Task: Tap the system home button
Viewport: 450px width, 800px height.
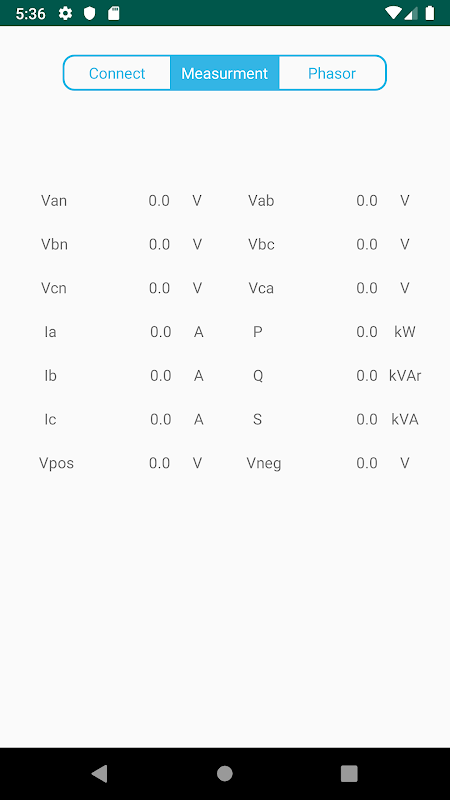Action: coord(224,773)
